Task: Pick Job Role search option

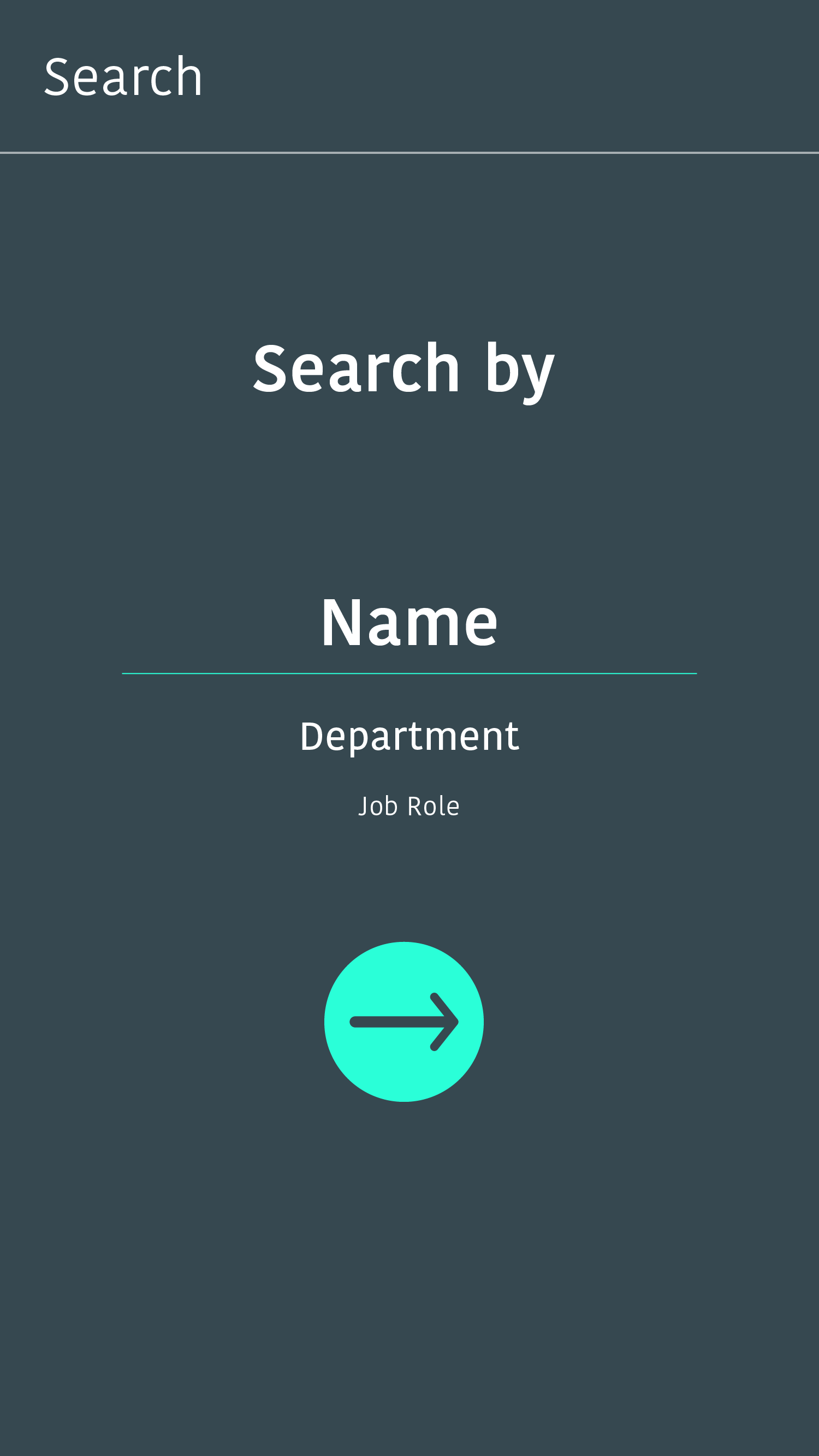Action: coord(409,806)
